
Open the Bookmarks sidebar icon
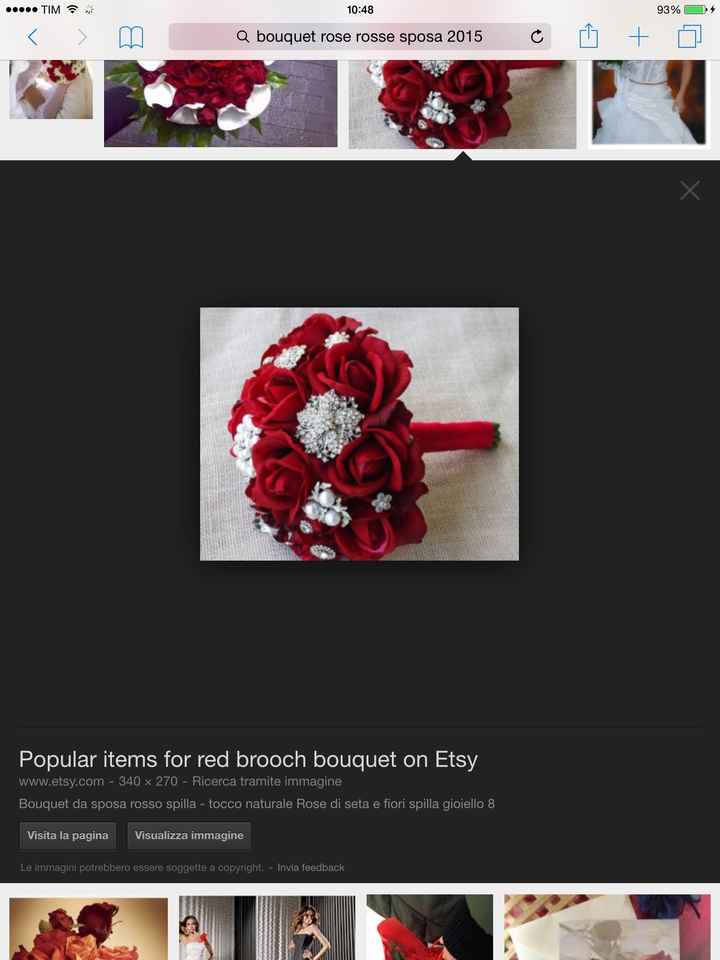[x=130, y=36]
